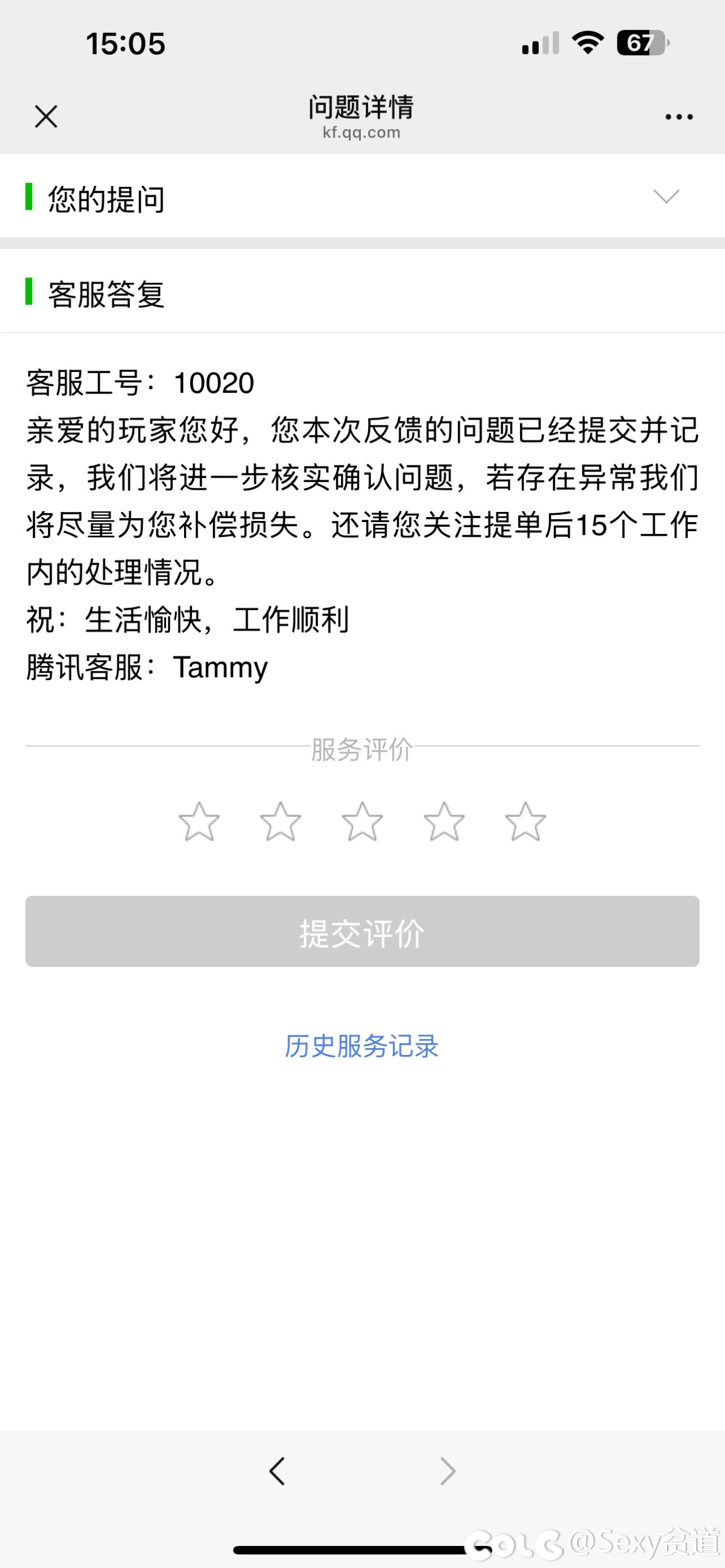Tap the browser forward arrow
Viewport: 725px width, 1568px height.
pos(447,1472)
